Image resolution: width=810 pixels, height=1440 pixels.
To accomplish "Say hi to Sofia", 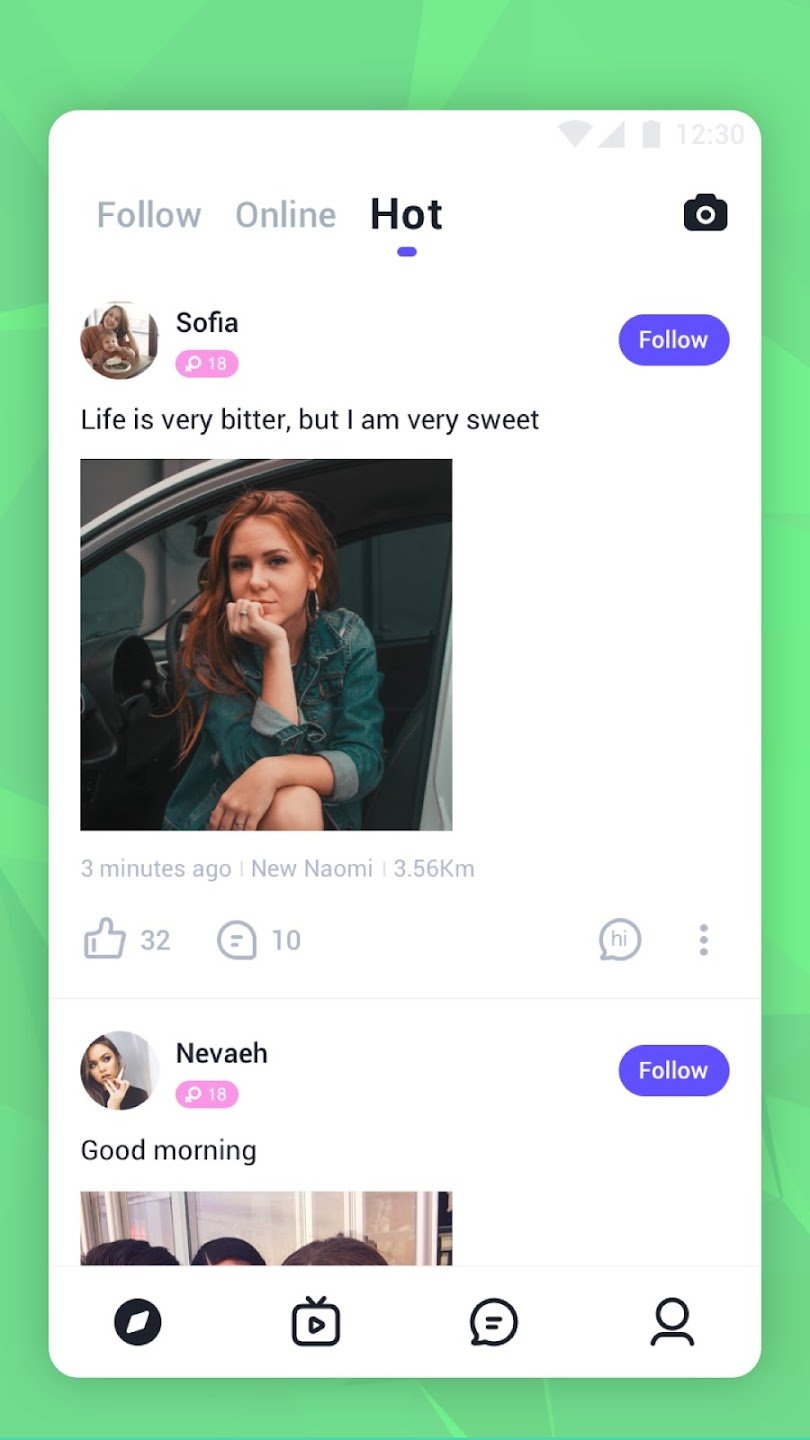I will 619,940.
